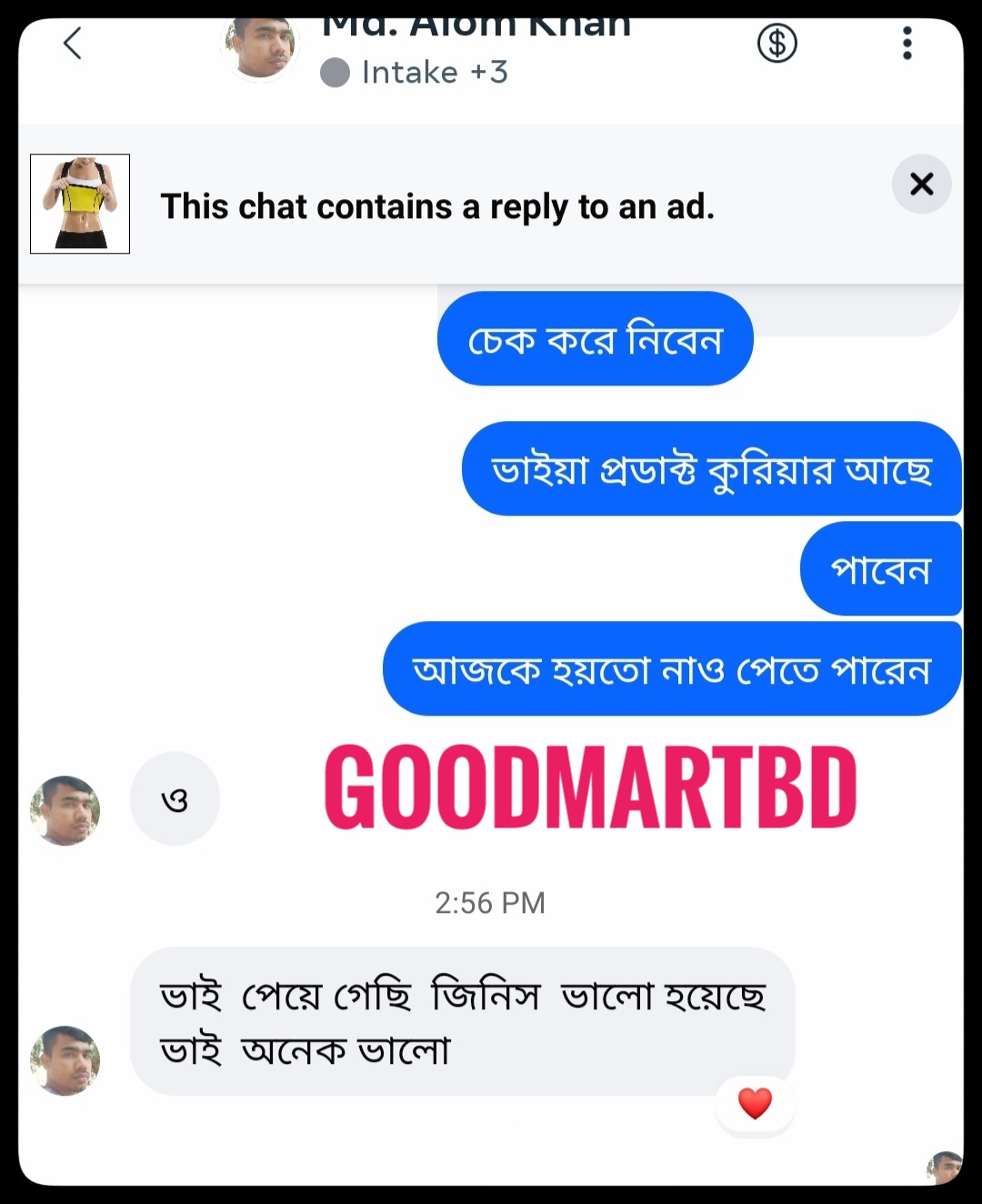Go back from this chat
This screenshot has width=982, height=1204.
pyautogui.click(x=73, y=43)
